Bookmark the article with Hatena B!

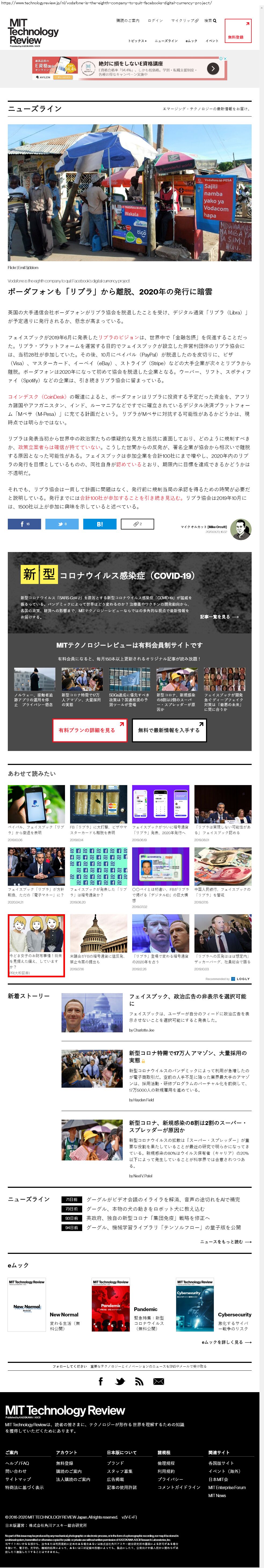point(99,524)
